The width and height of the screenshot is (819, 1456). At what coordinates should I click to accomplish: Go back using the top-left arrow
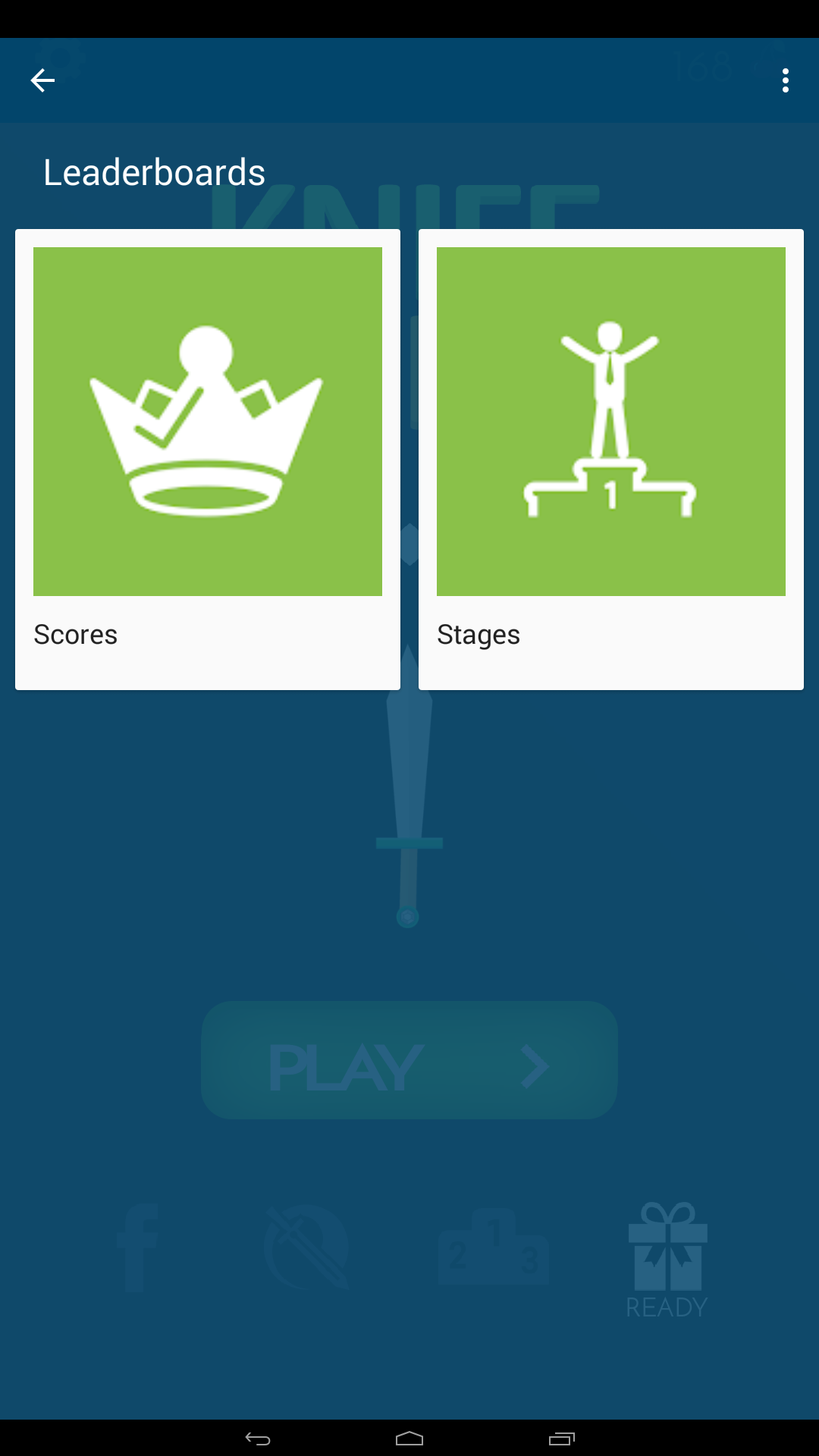point(42,80)
